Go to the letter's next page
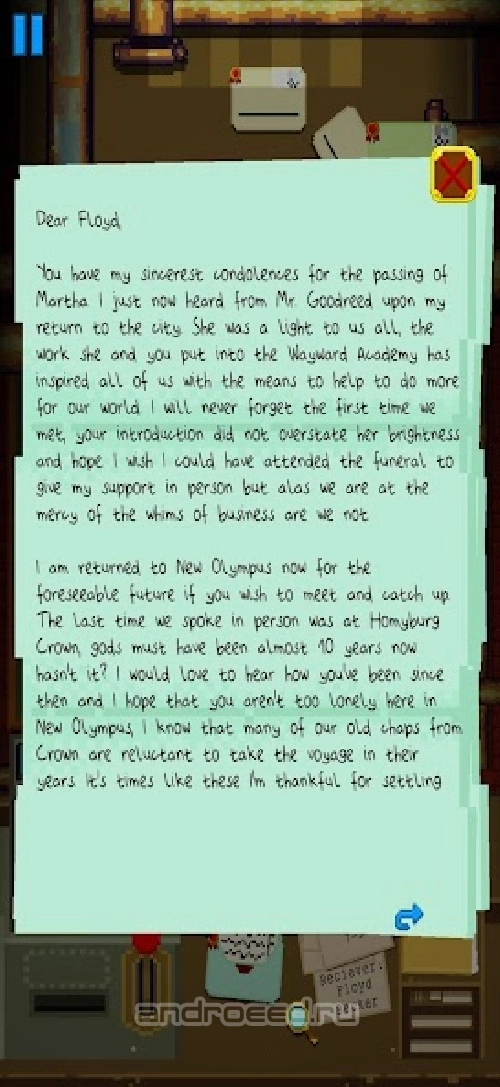The height and width of the screenshot is (1087, 500). click(408, 916)
